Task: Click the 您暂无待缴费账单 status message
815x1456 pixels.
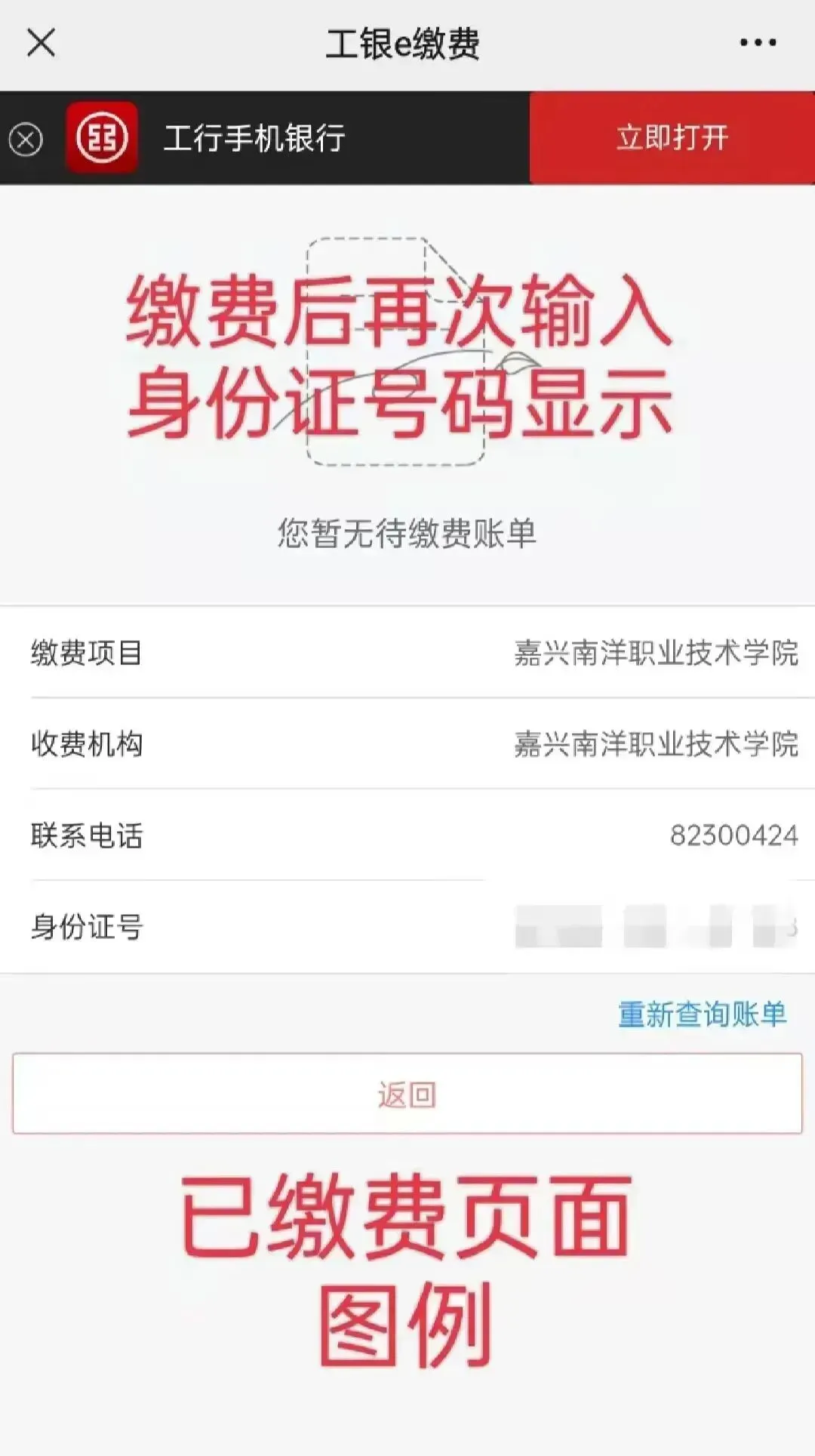Action: point(407,531)
